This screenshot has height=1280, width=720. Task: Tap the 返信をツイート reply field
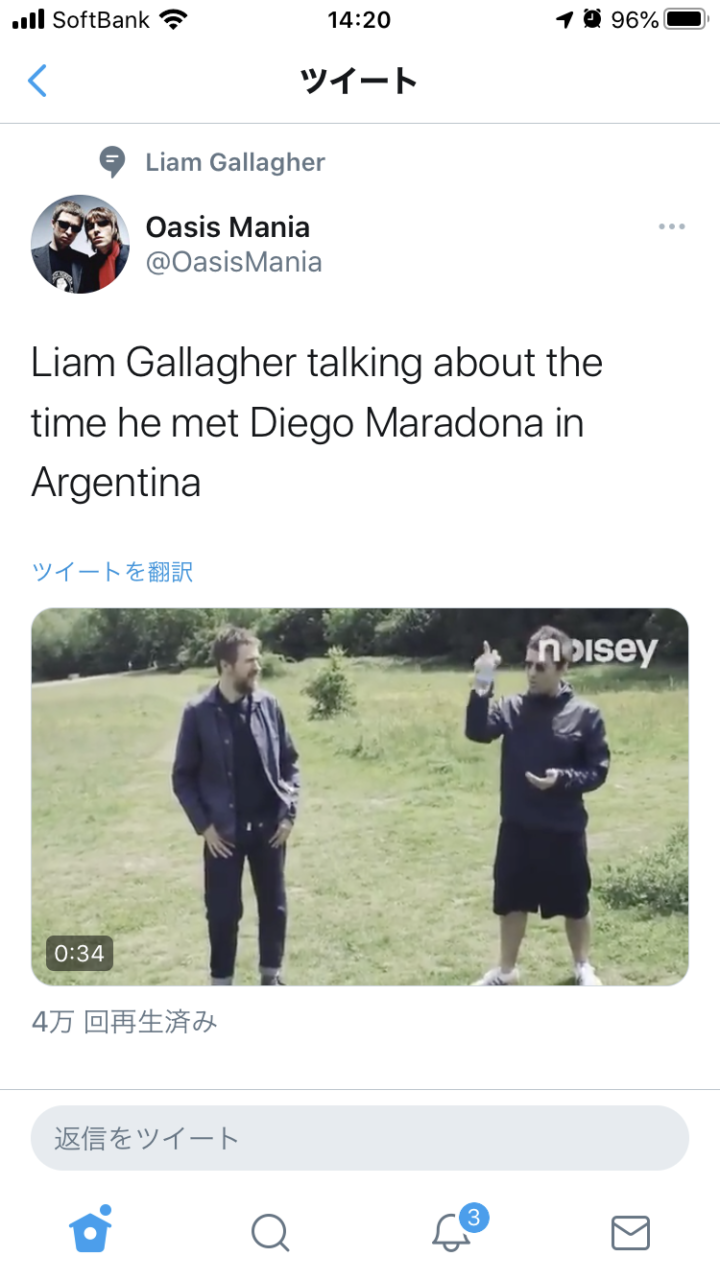click(360, 1138)
